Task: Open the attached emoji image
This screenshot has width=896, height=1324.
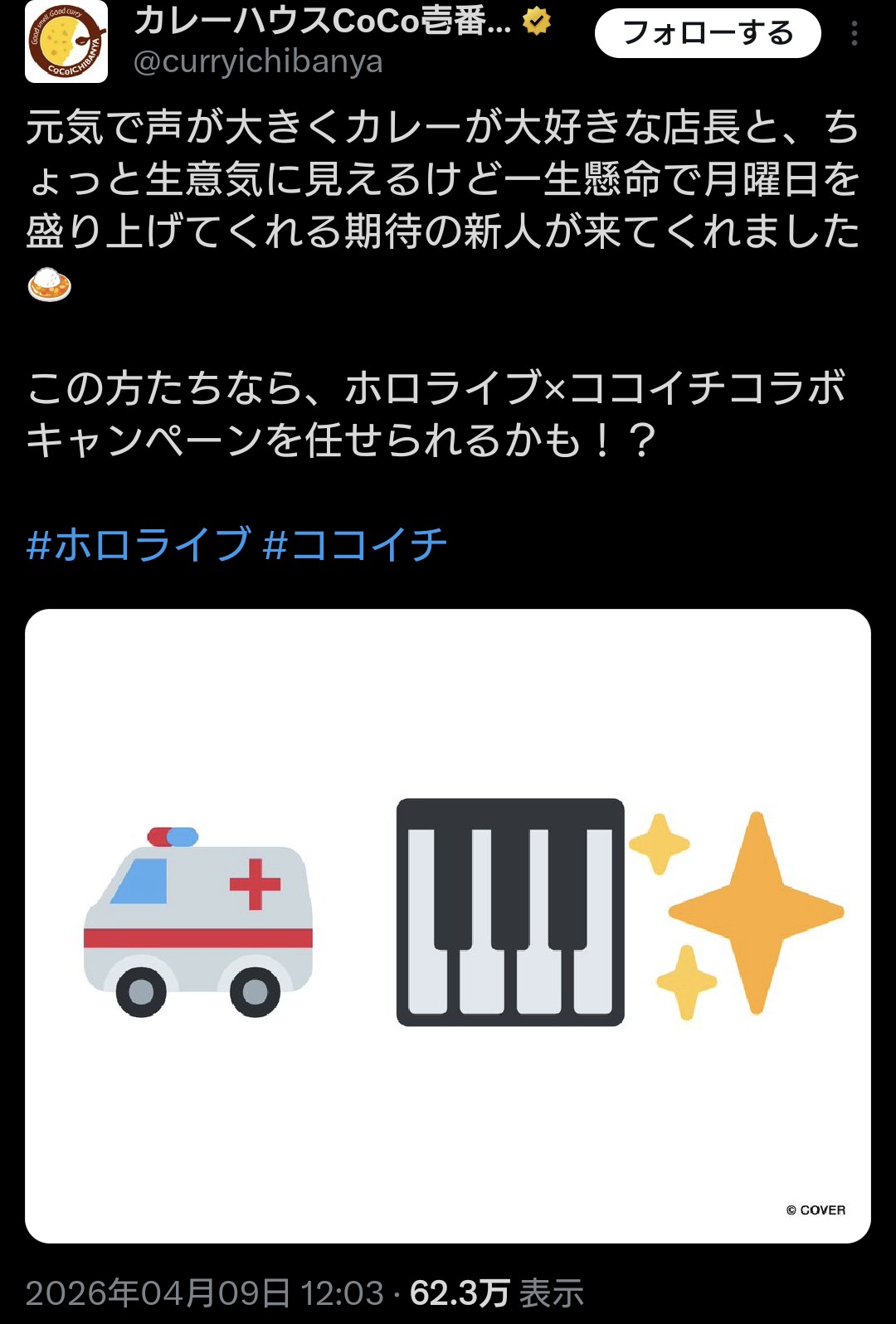Action: [x=448, y=925]
